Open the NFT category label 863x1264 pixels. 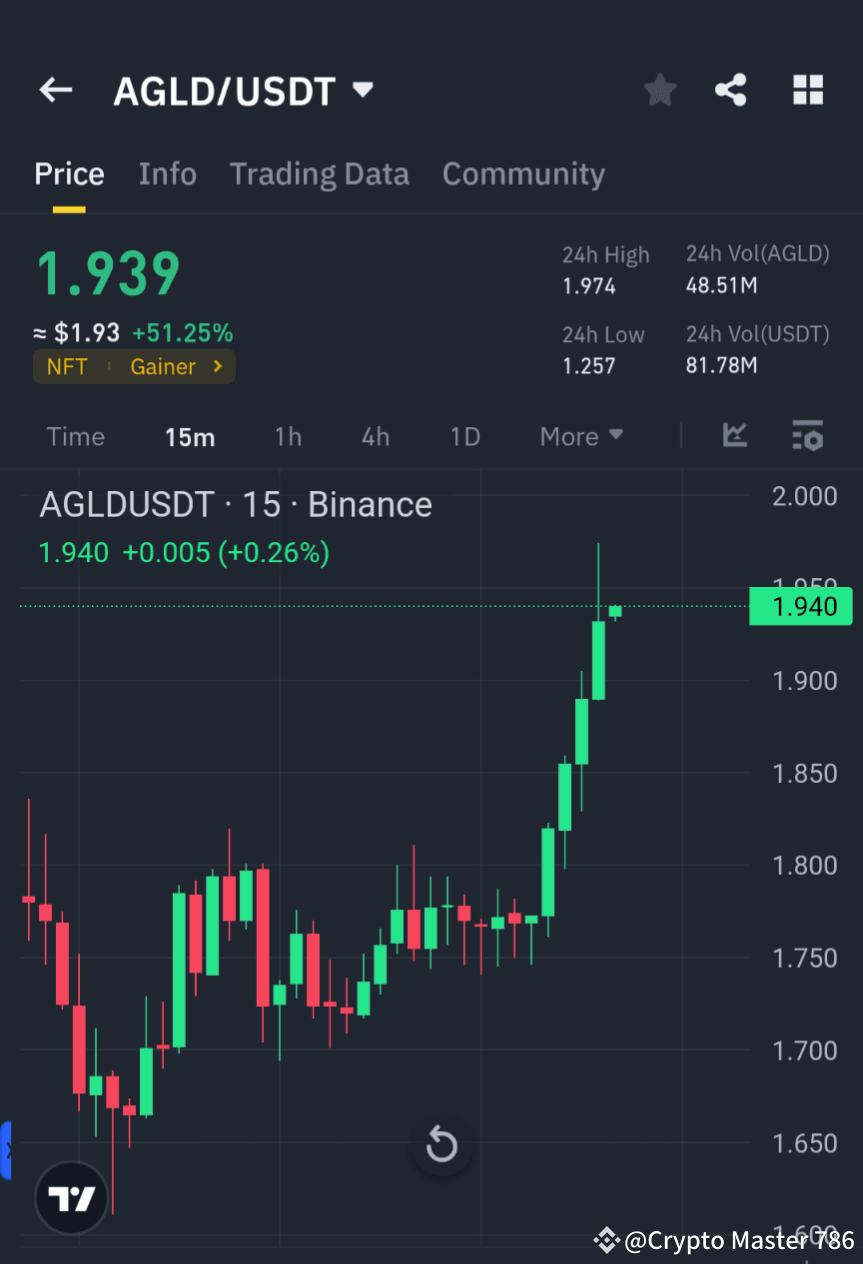(66, 366)
